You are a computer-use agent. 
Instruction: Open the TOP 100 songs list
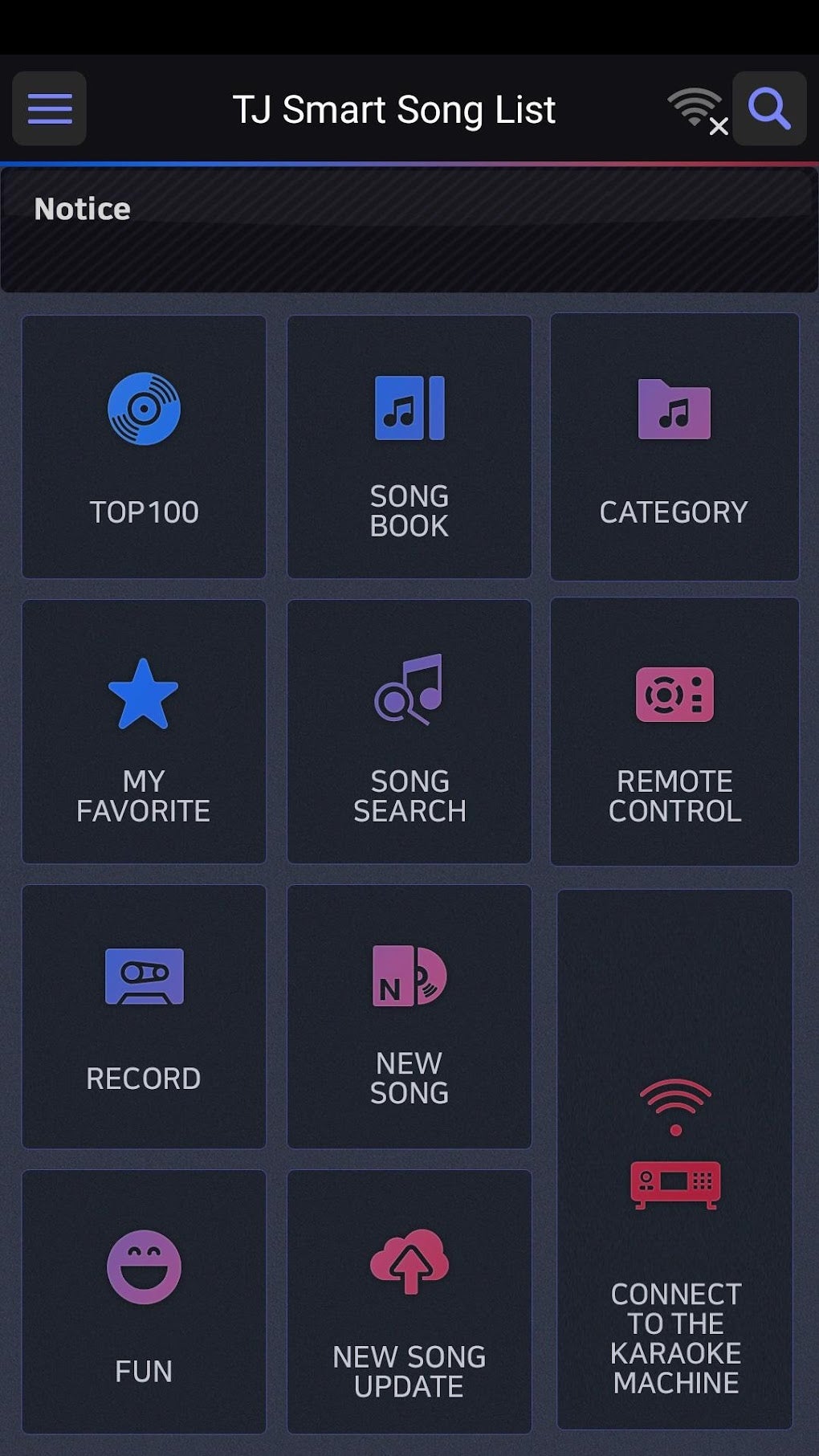click(144, 447)
